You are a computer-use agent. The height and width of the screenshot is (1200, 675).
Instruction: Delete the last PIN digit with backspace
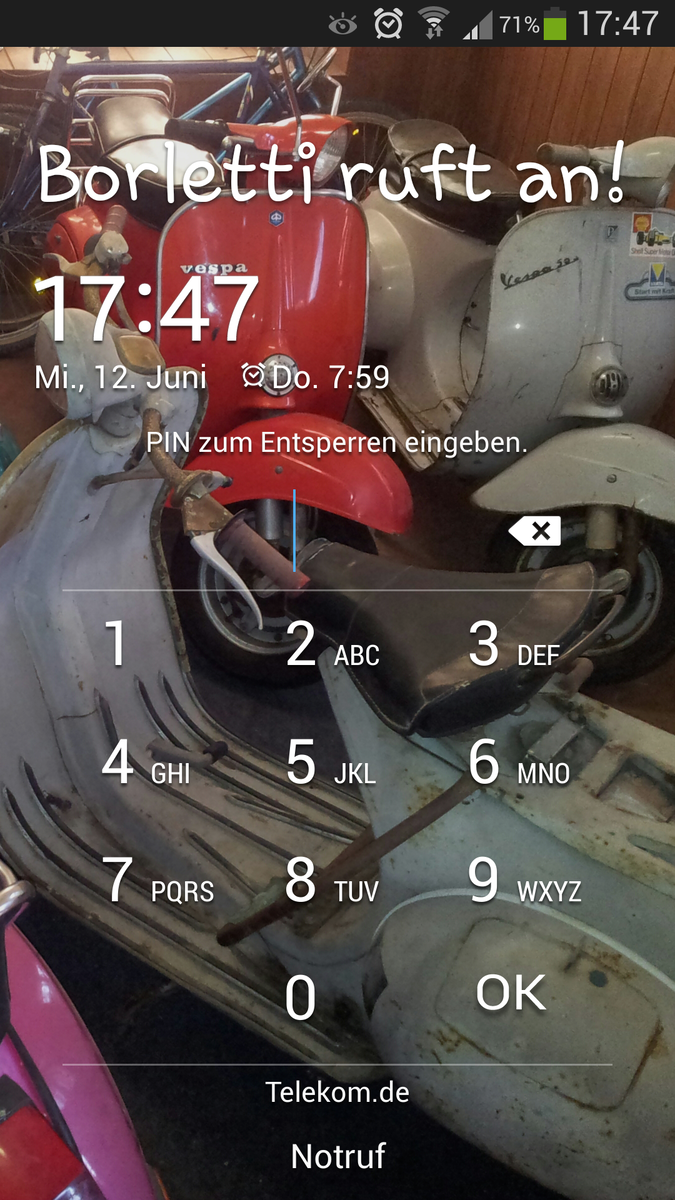coord(536,531)
